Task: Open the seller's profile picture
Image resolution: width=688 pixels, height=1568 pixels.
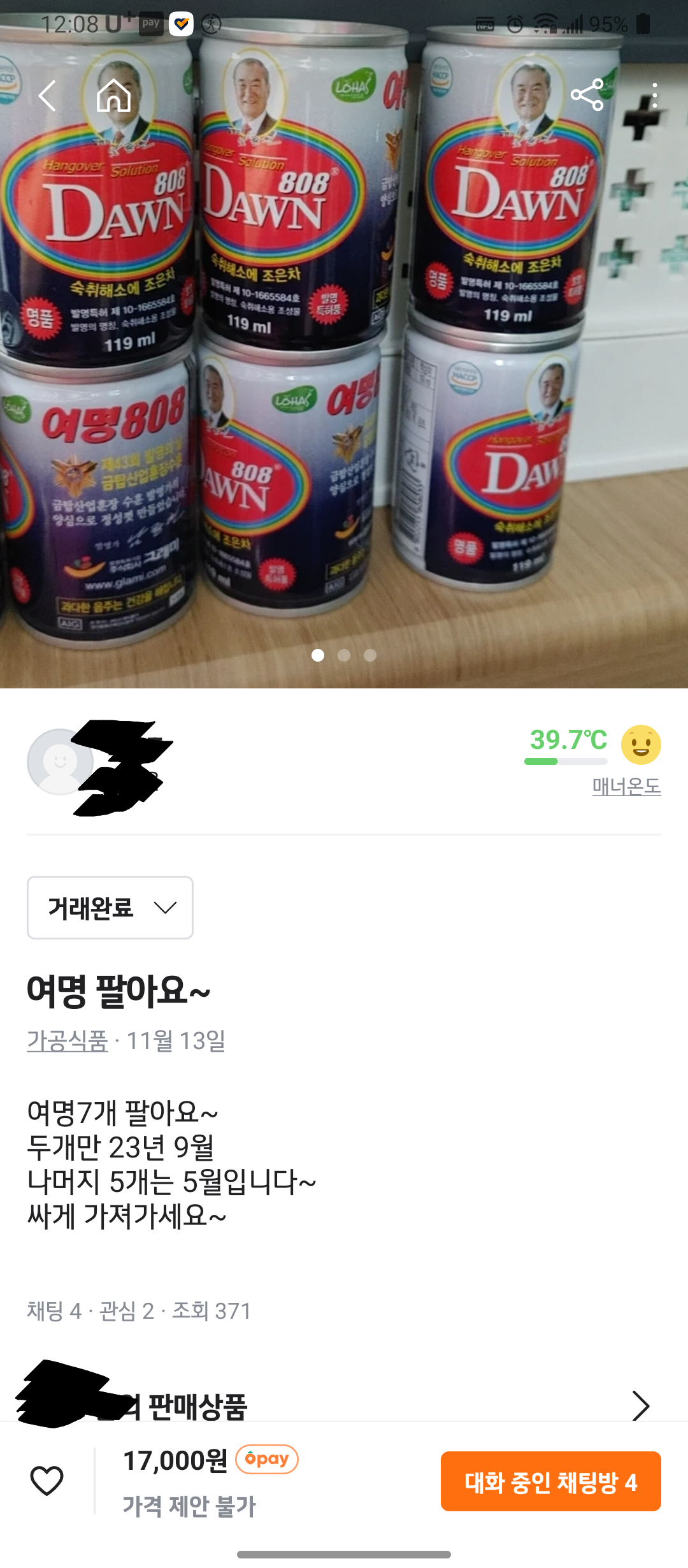Action: pos(59,762)
